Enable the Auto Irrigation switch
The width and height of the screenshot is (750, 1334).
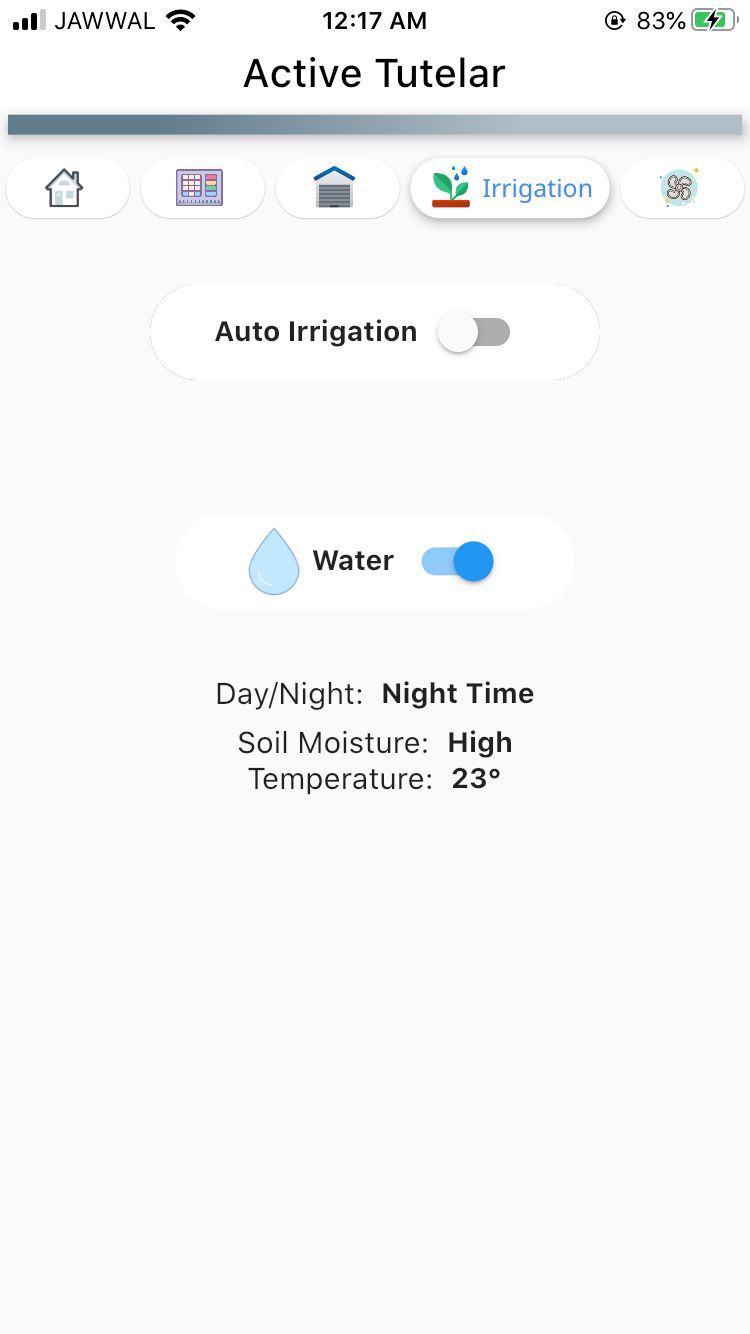pyautogui.click(x=474, y=332)
